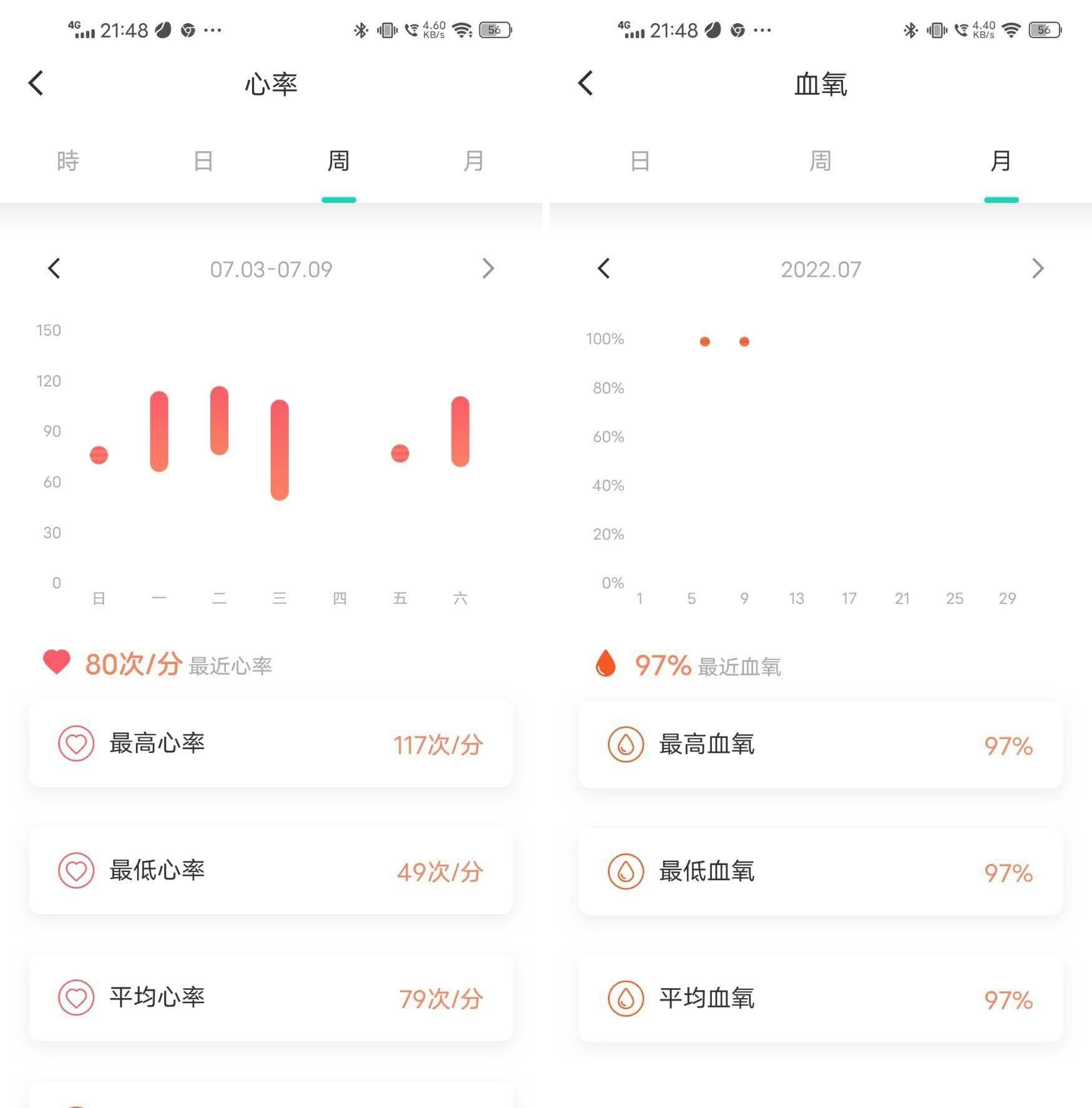
Task: Switch to the 日 tab in 血氧
Action: pyautogui.click(x=640, y=161)
